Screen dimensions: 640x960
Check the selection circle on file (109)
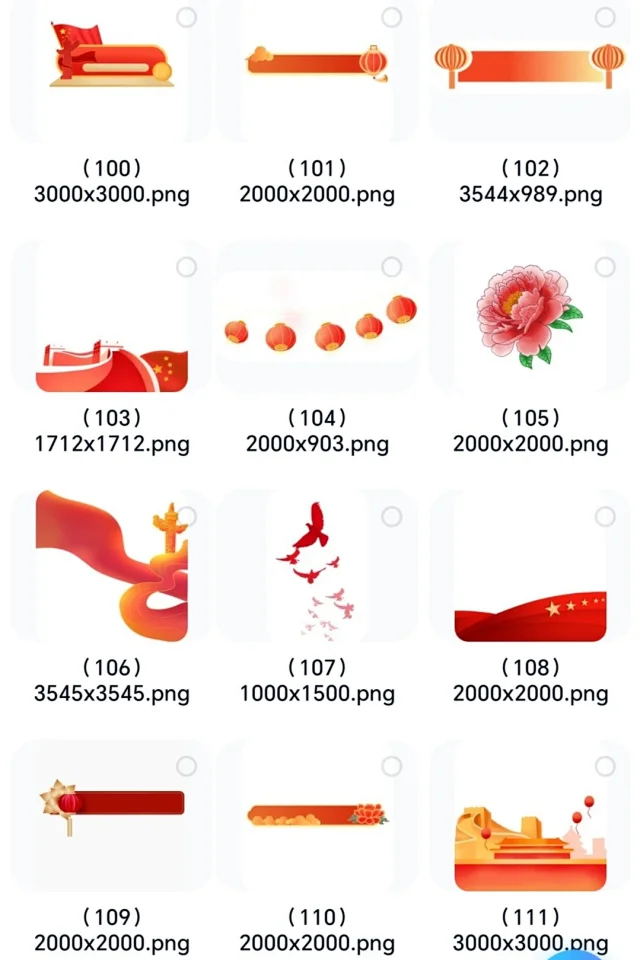tap(186, 765)
